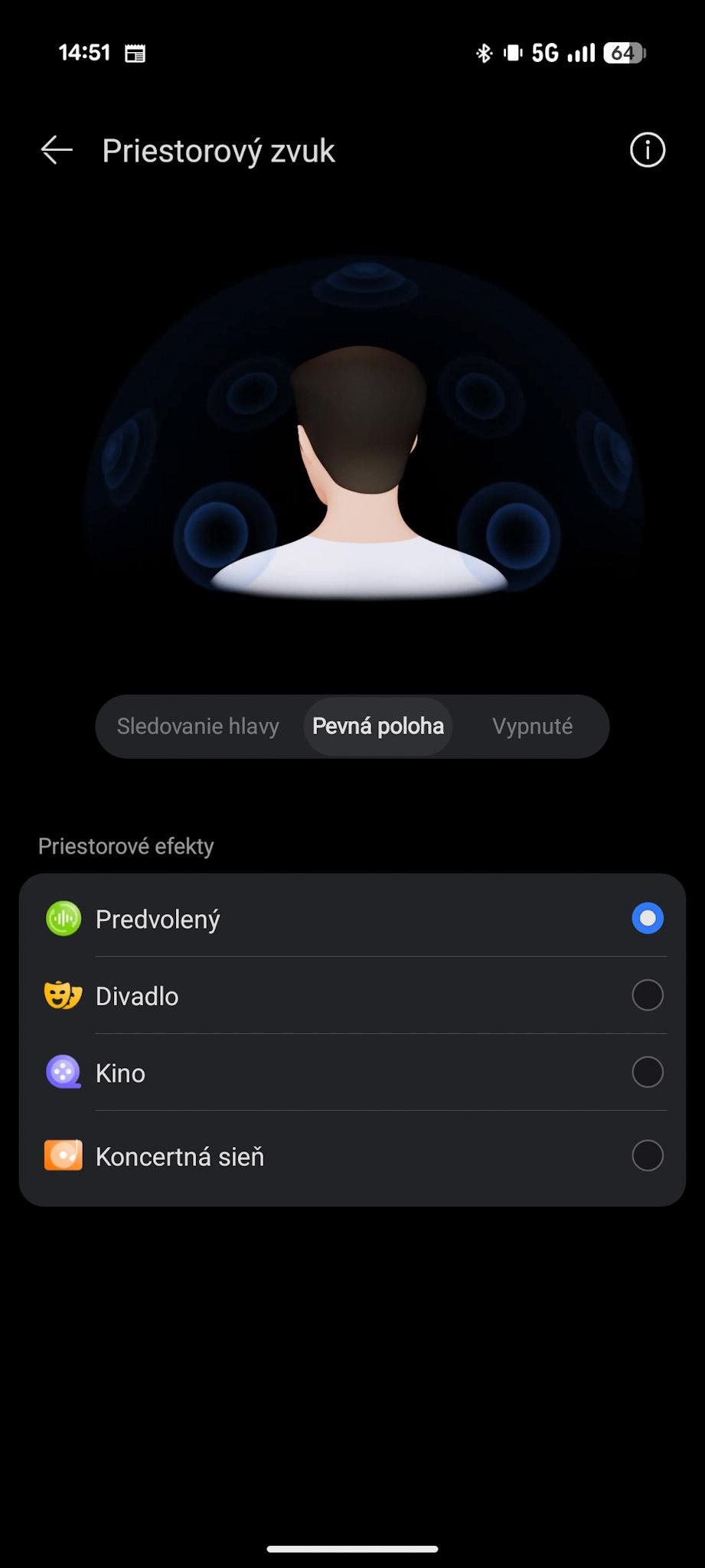Open the info icon in top right corner

(647, 150)
